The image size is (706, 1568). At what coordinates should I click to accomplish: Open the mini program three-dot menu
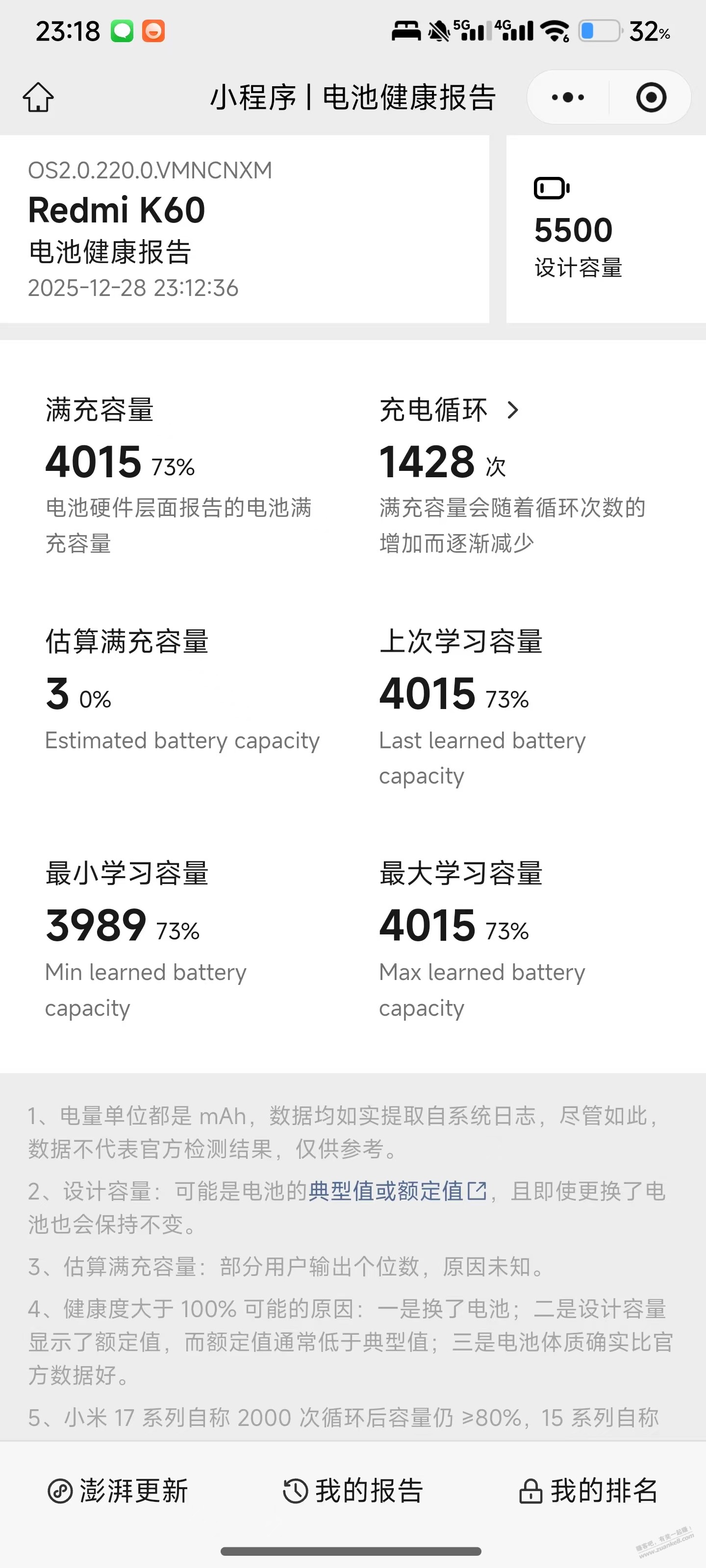coord(568,98)
